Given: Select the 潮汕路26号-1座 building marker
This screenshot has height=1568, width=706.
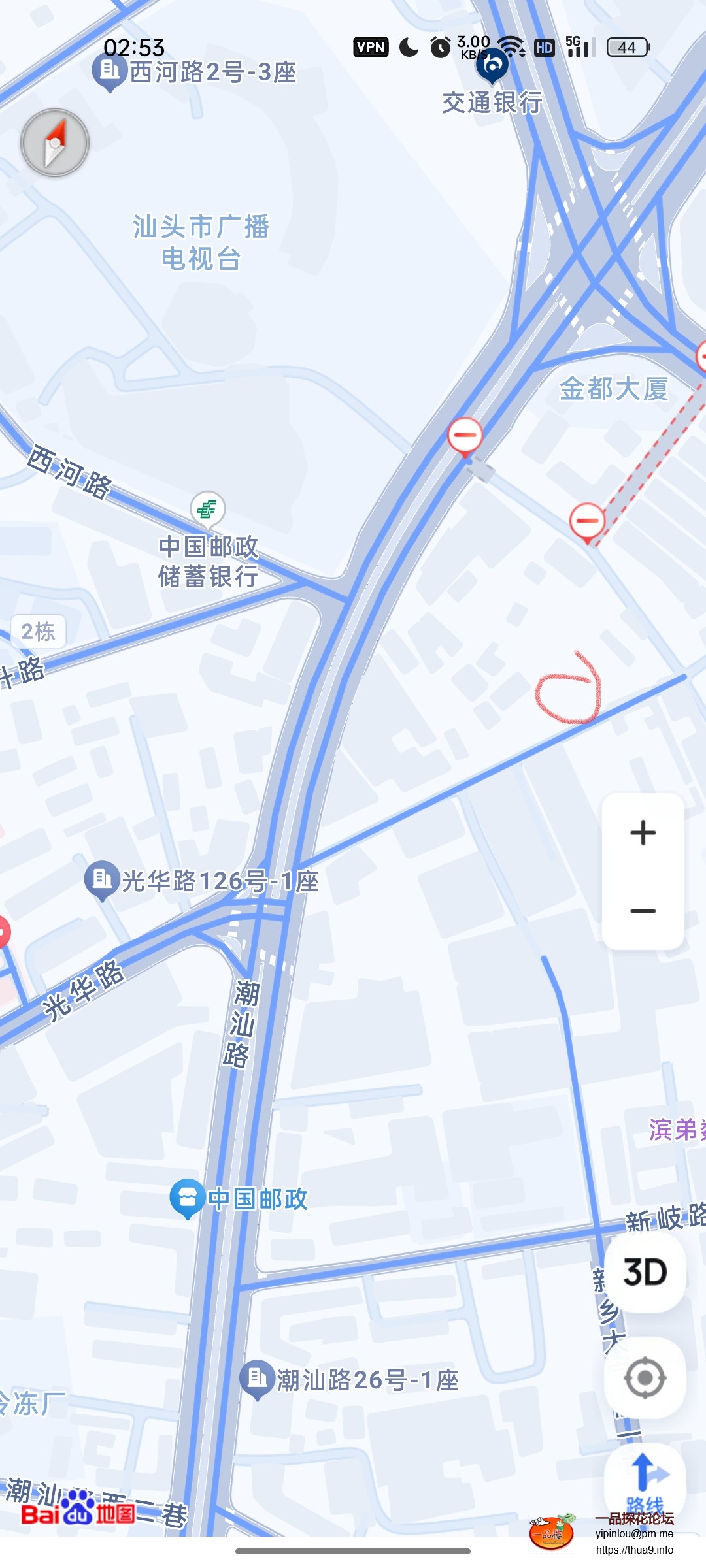Looking at the screenshot, I should point(257,1379).
